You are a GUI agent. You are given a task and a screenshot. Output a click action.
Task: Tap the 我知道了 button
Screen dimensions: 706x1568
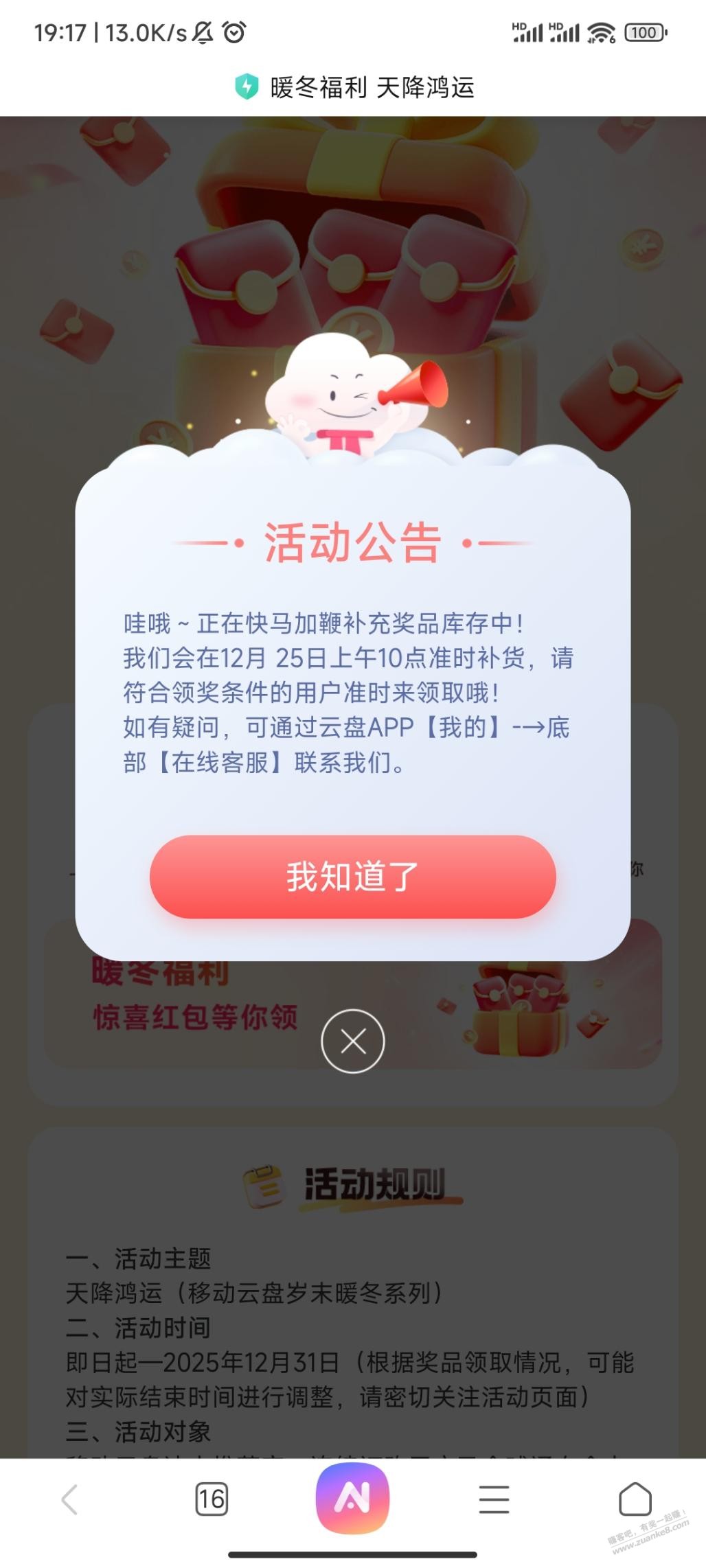tap(352, 877)
